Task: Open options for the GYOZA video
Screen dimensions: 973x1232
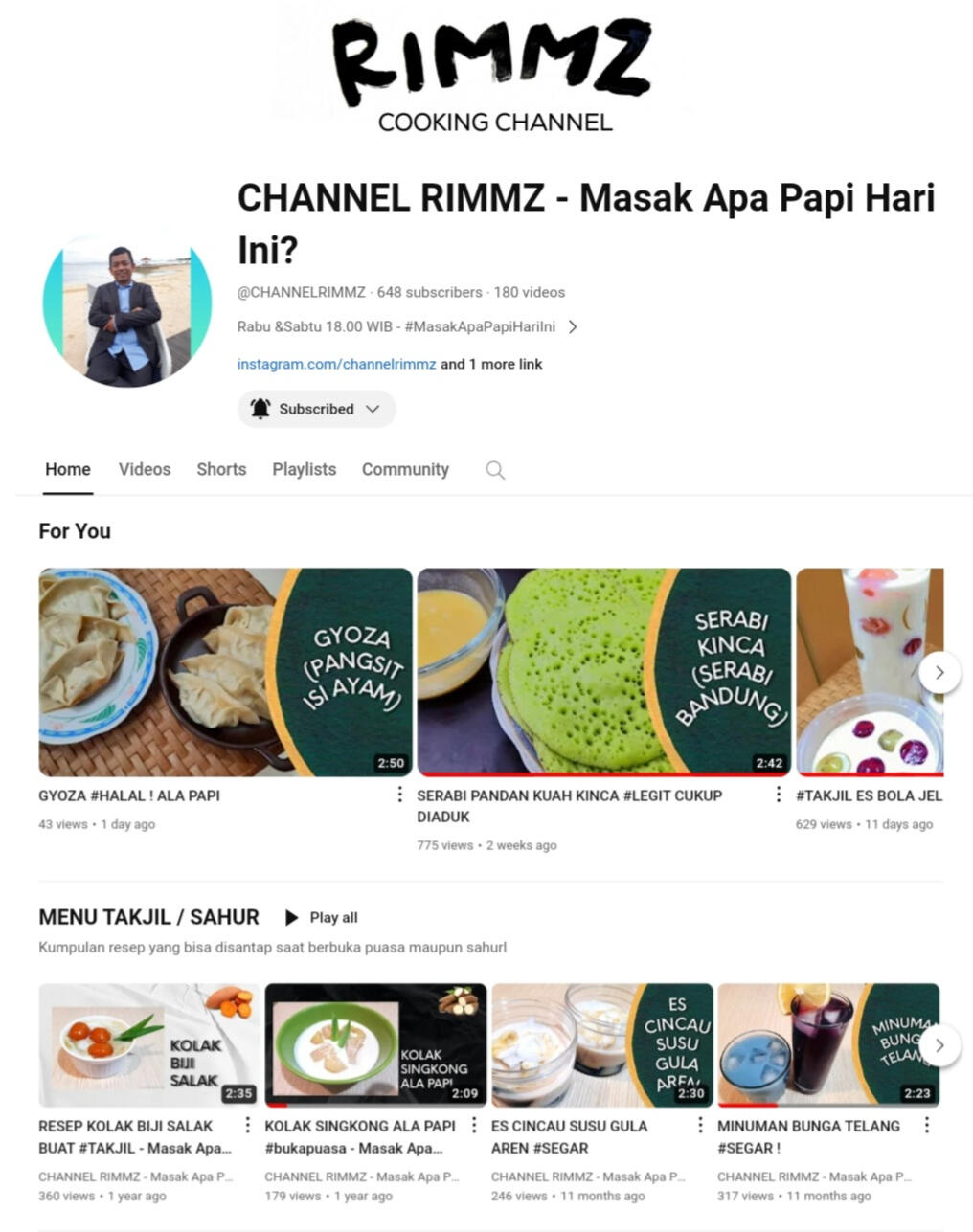Action: click(399, 795)
